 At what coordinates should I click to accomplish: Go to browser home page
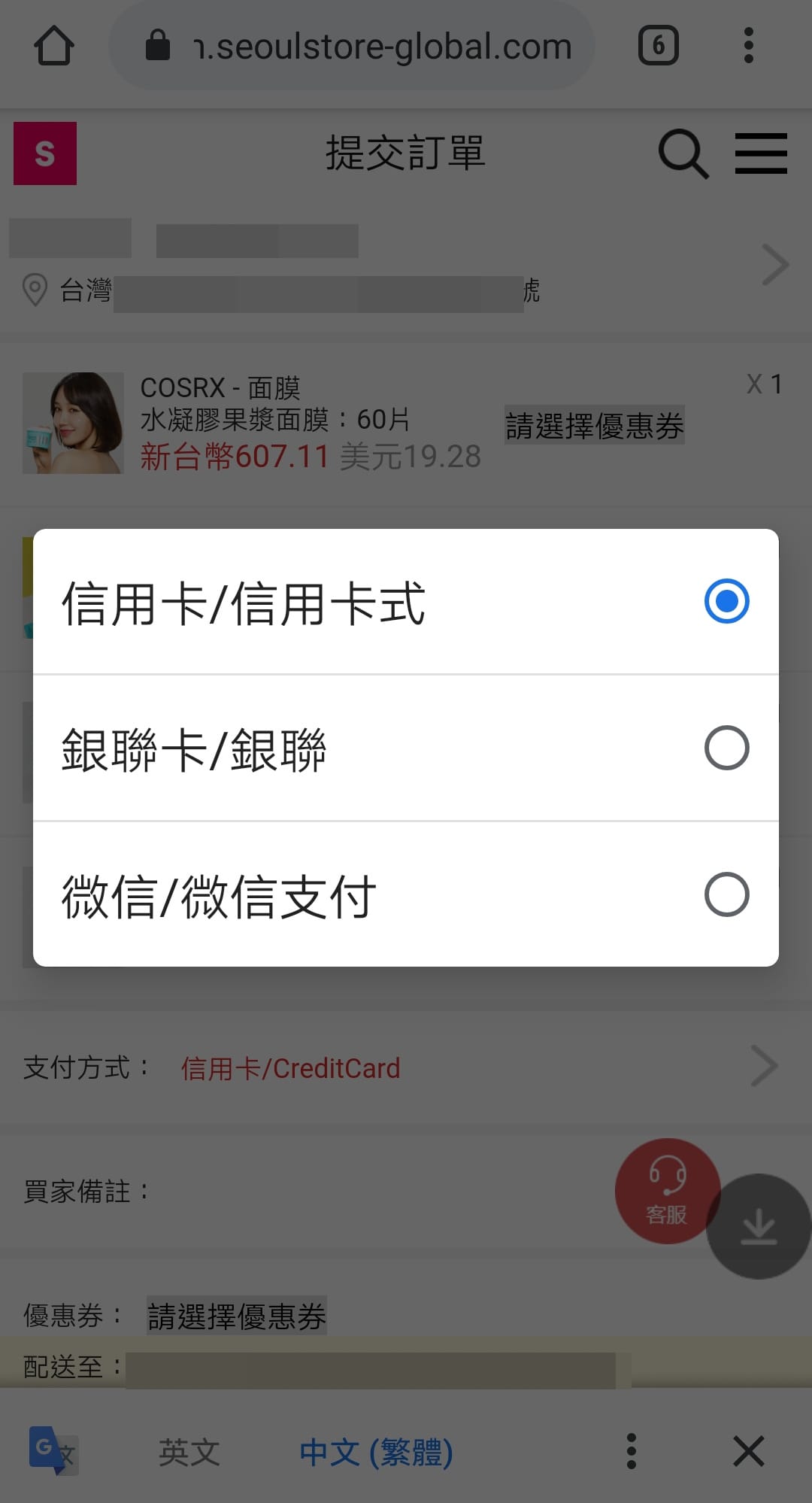54,47
